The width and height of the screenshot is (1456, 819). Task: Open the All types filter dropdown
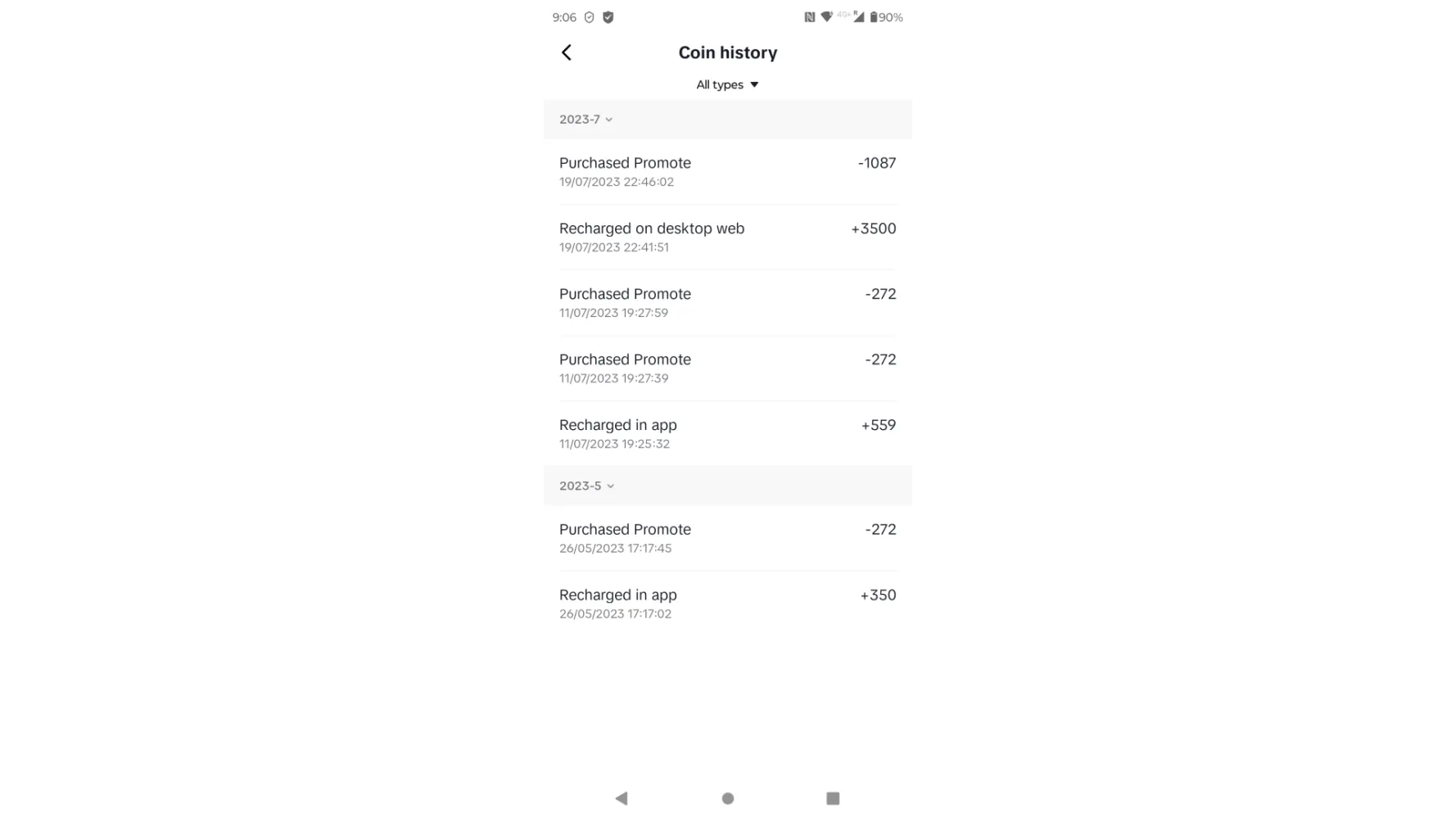point(727,85)
